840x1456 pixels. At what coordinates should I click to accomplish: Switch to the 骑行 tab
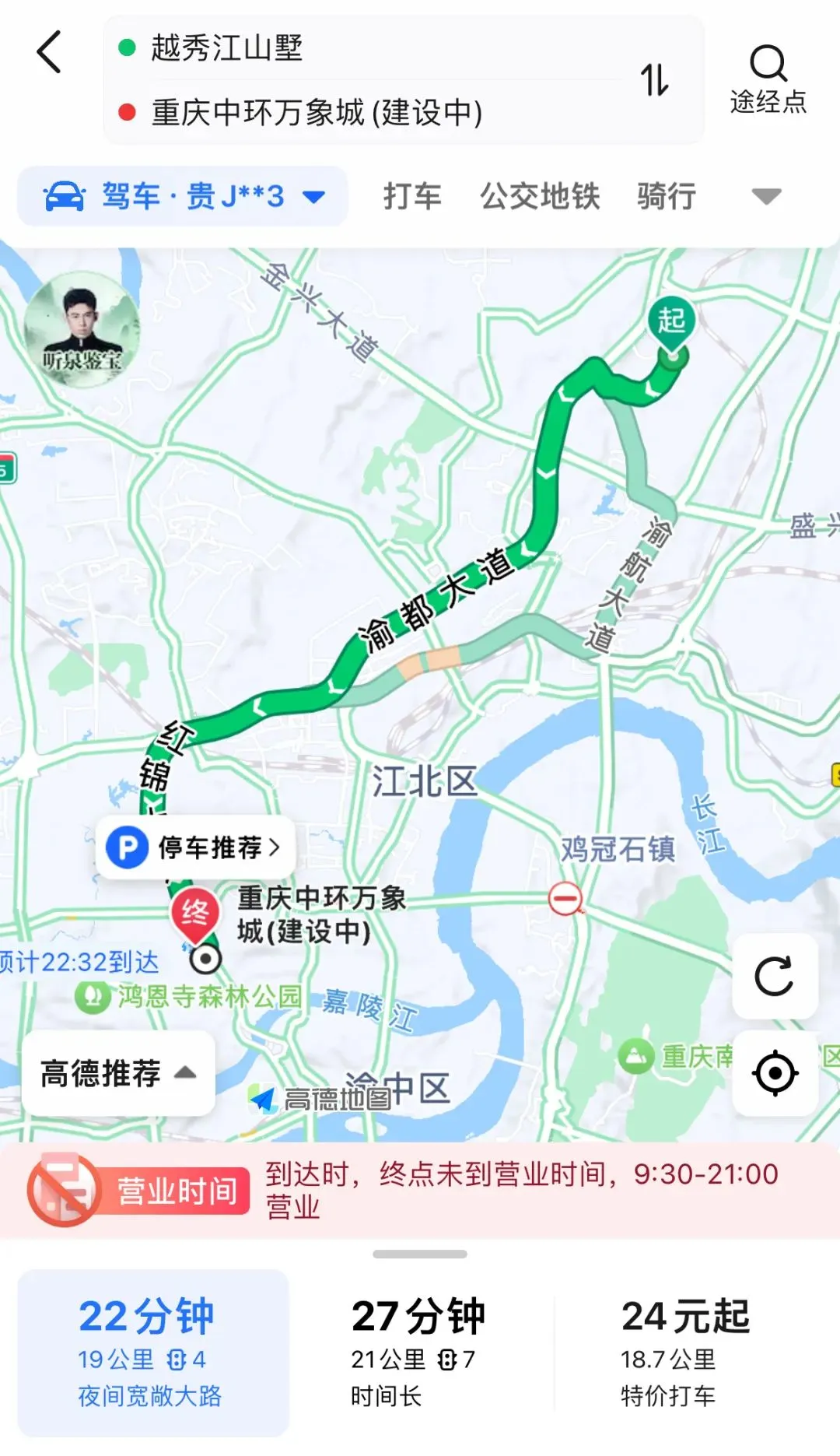tap(667, 196)
